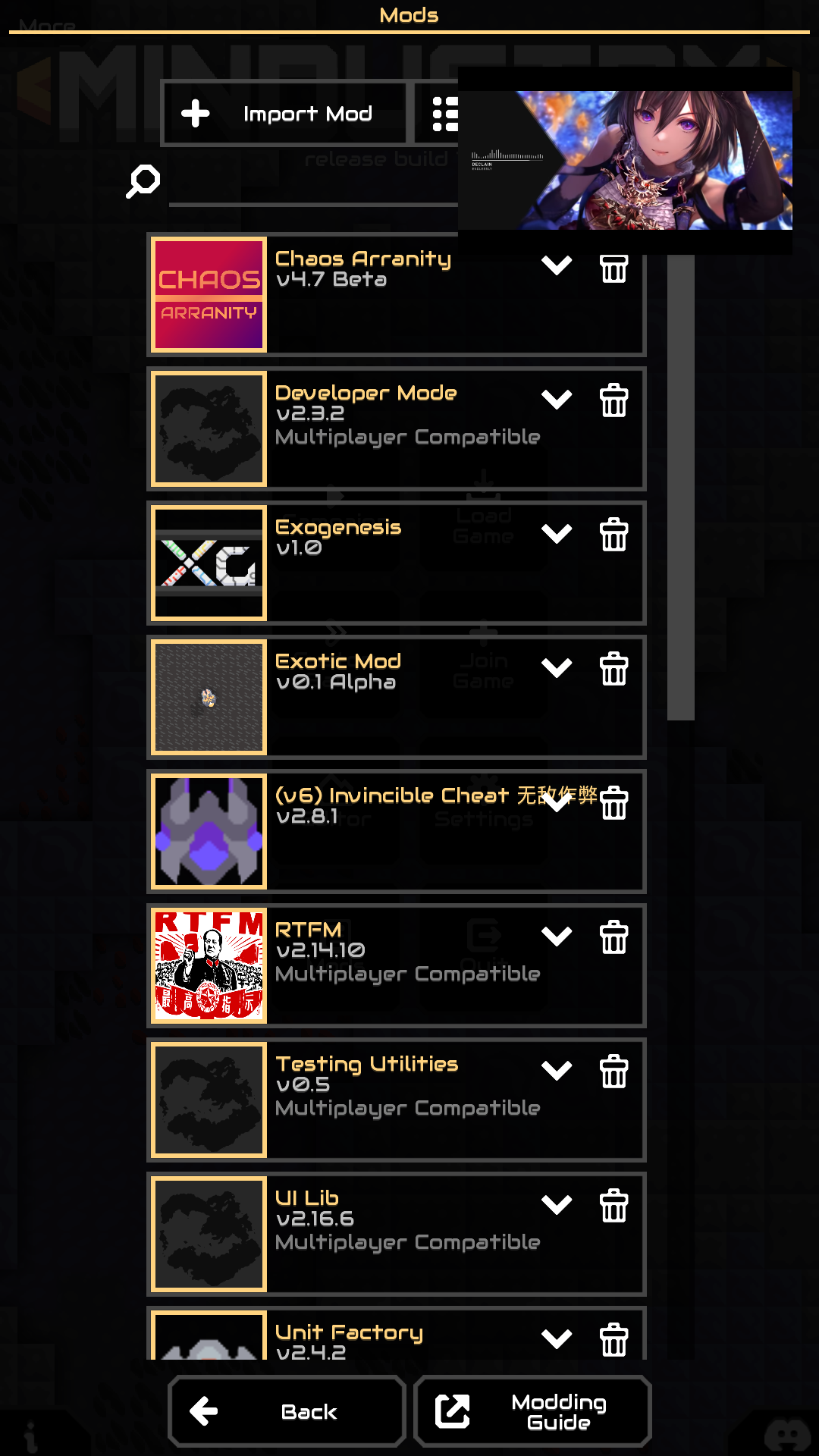Expand UI Lib mod details
The width and height of the screenshot is (819, 1456).
point(557,1205)
